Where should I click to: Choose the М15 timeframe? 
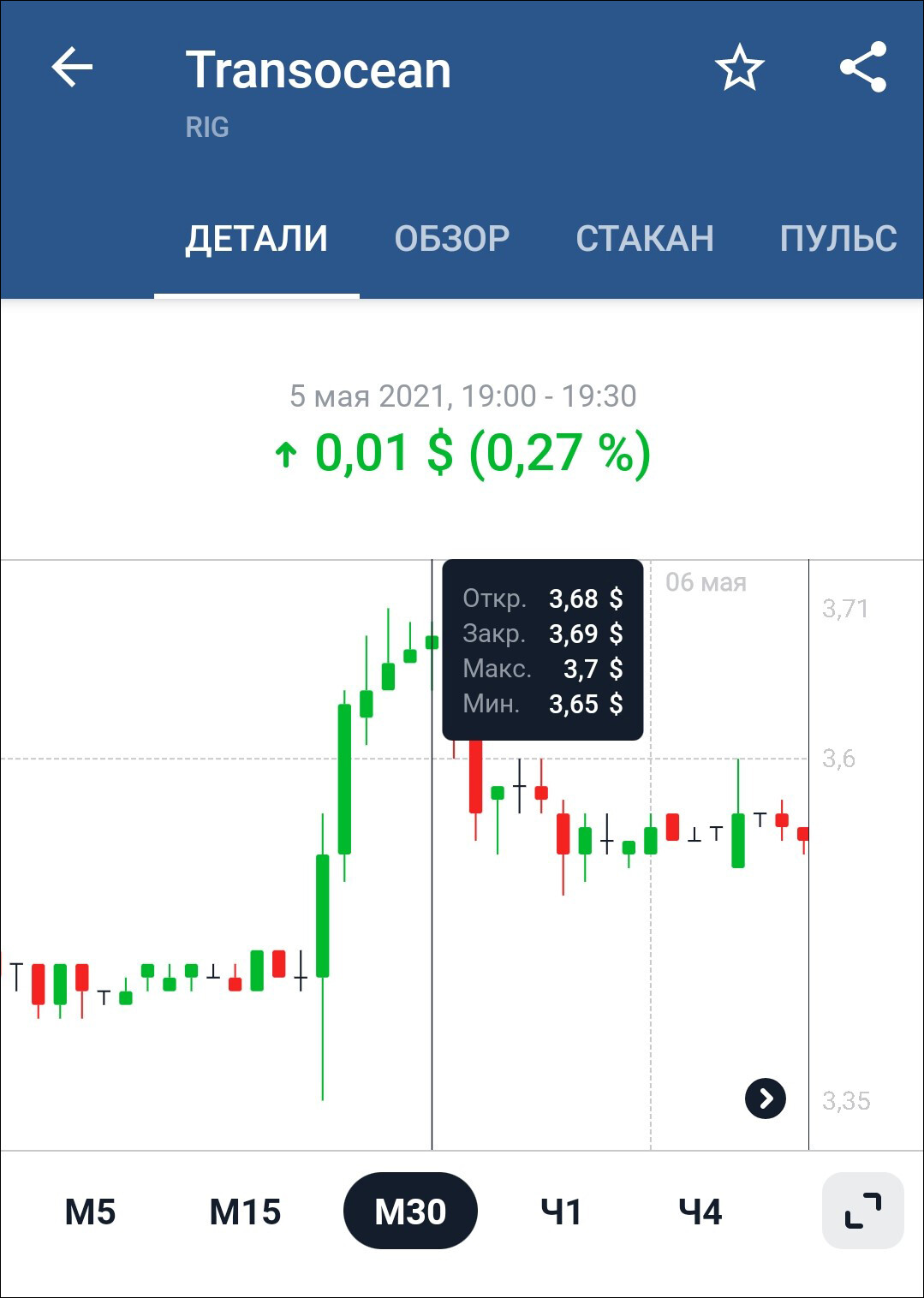click(245, 1212)
